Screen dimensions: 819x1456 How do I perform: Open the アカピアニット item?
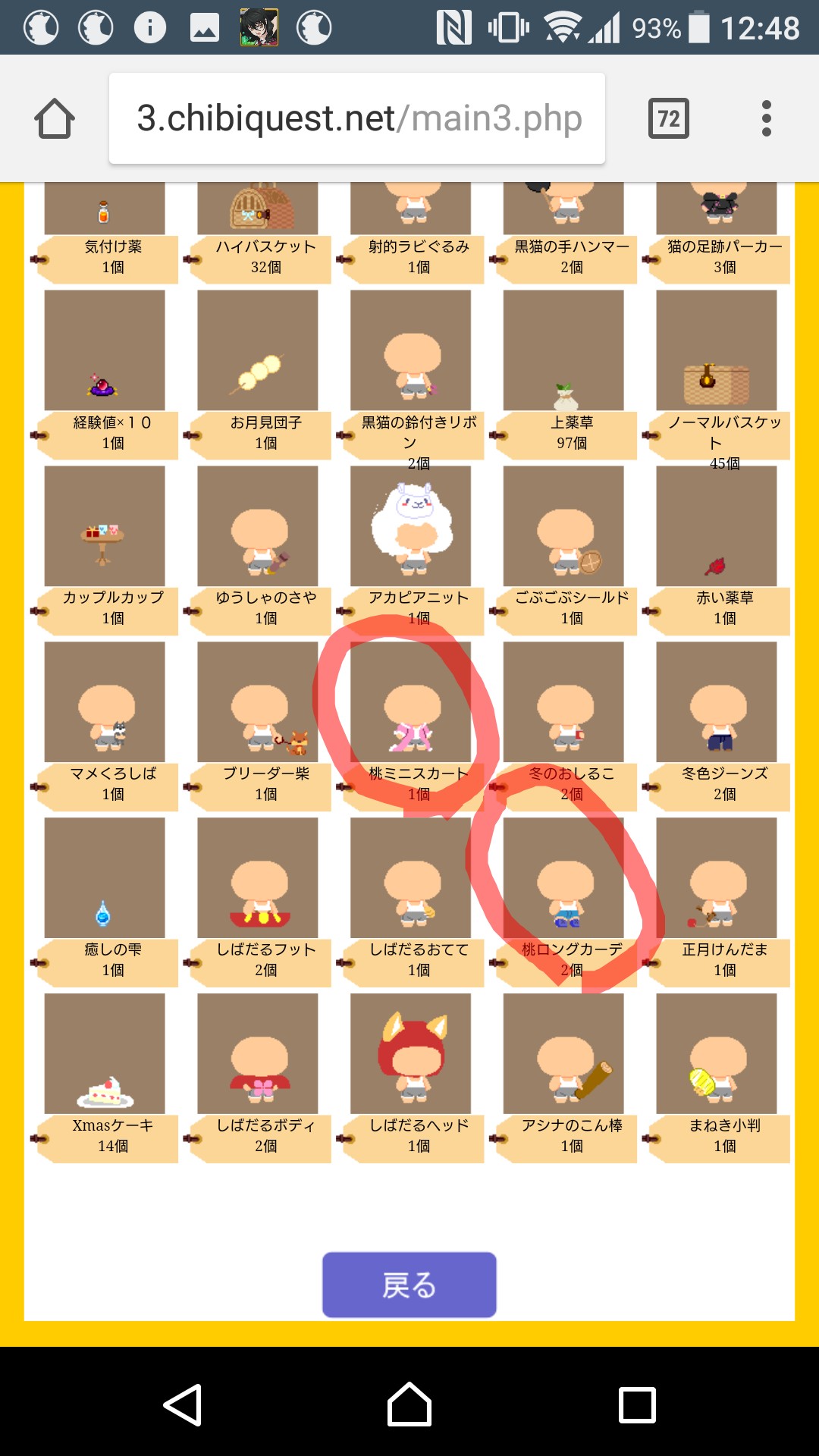click(410, 526)
